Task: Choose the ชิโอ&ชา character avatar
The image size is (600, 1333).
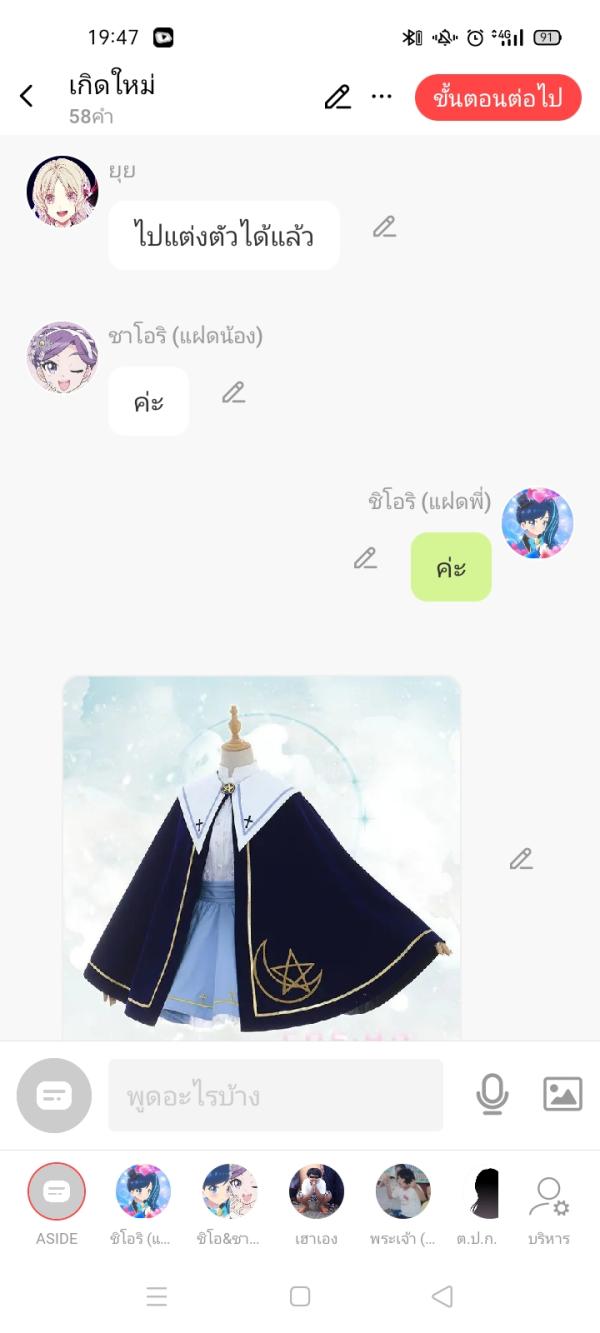Action: tap(230, 1192)
